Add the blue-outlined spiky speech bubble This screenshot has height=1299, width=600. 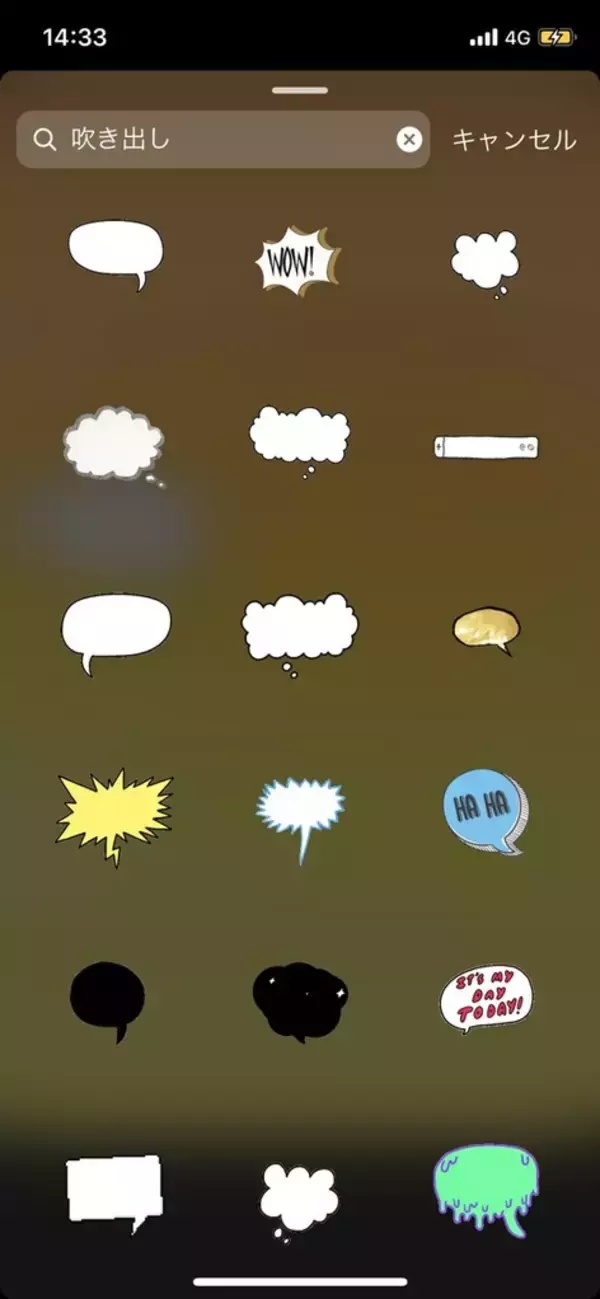tap(300, 810)
